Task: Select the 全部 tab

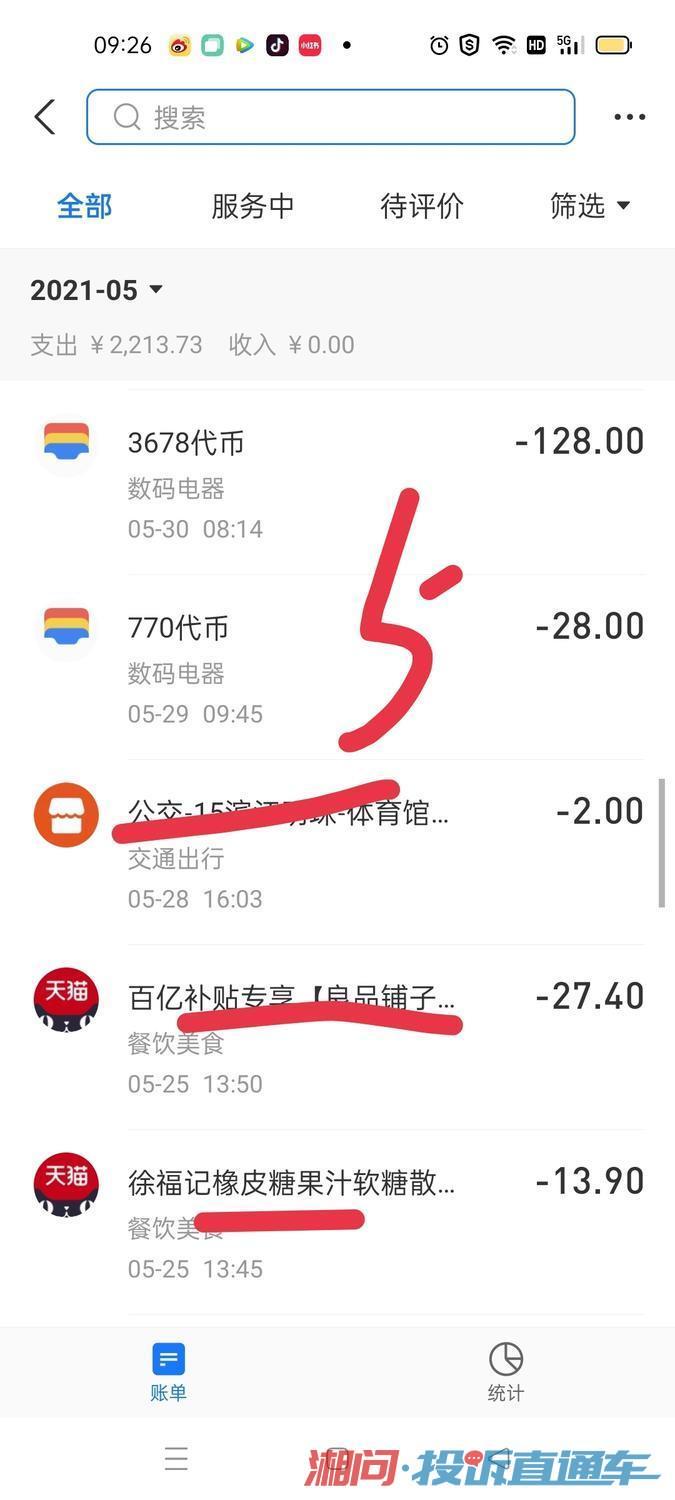Action: [84, 206]
